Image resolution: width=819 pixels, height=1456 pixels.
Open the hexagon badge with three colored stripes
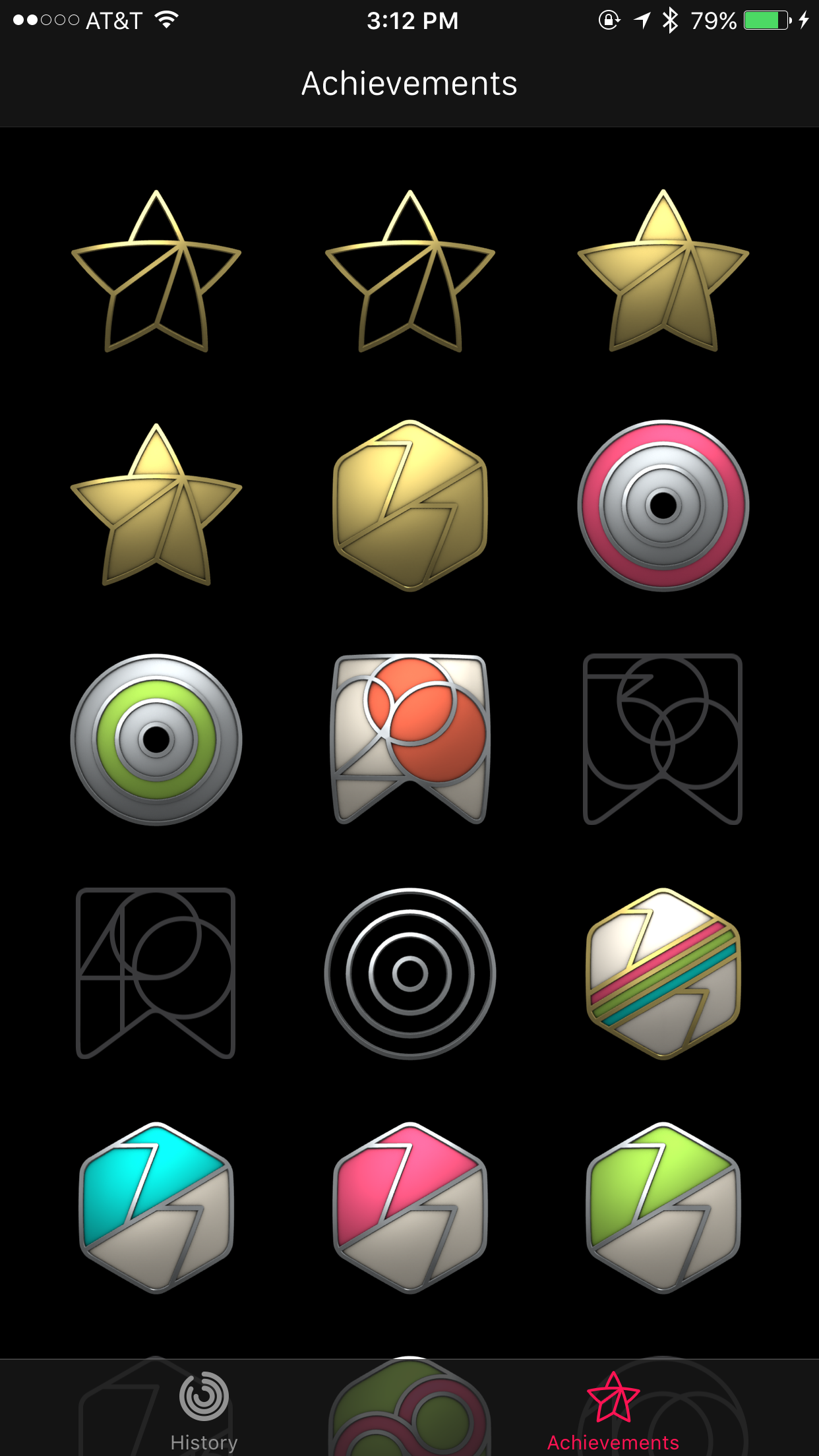click(x=663, y=973)
